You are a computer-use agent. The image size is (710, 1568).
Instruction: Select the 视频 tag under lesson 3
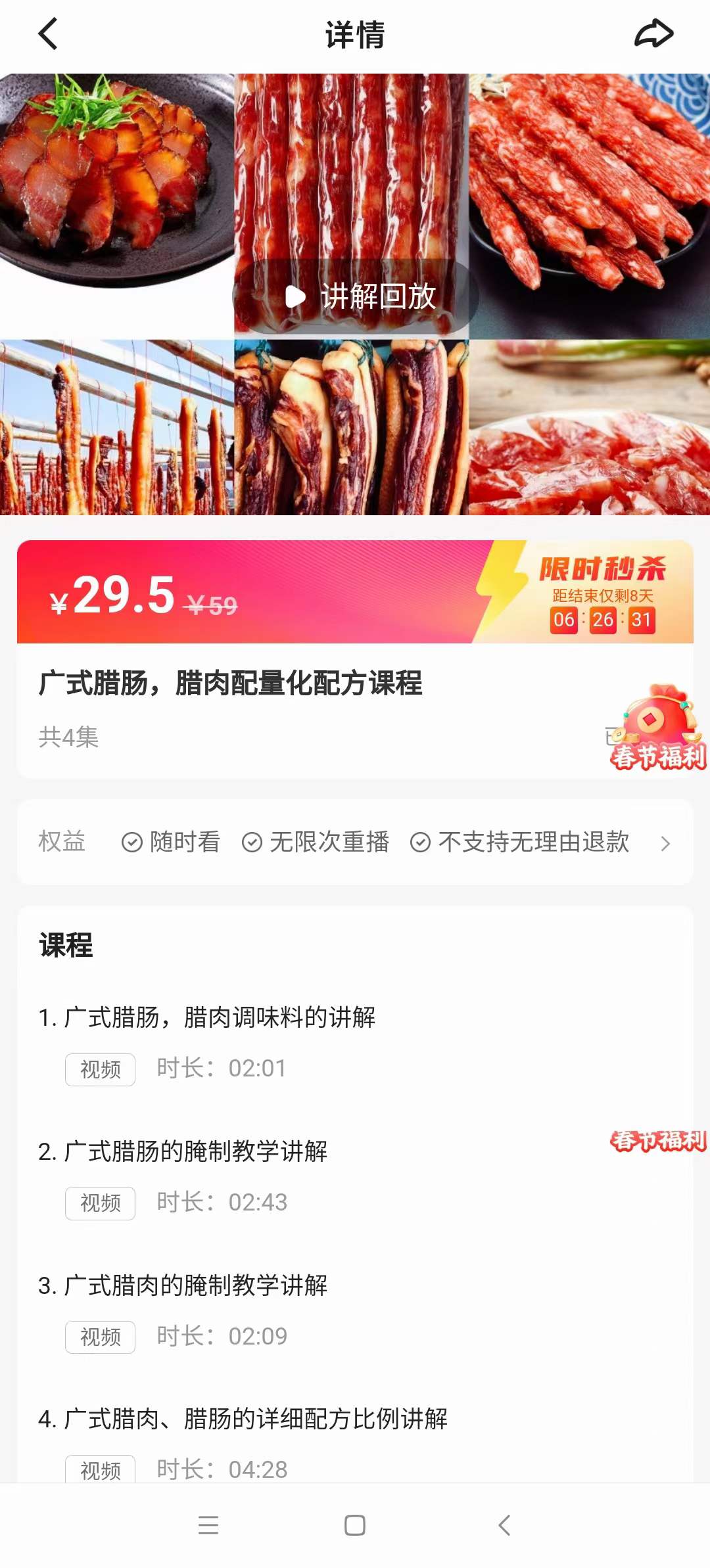tap(100, 1337)
